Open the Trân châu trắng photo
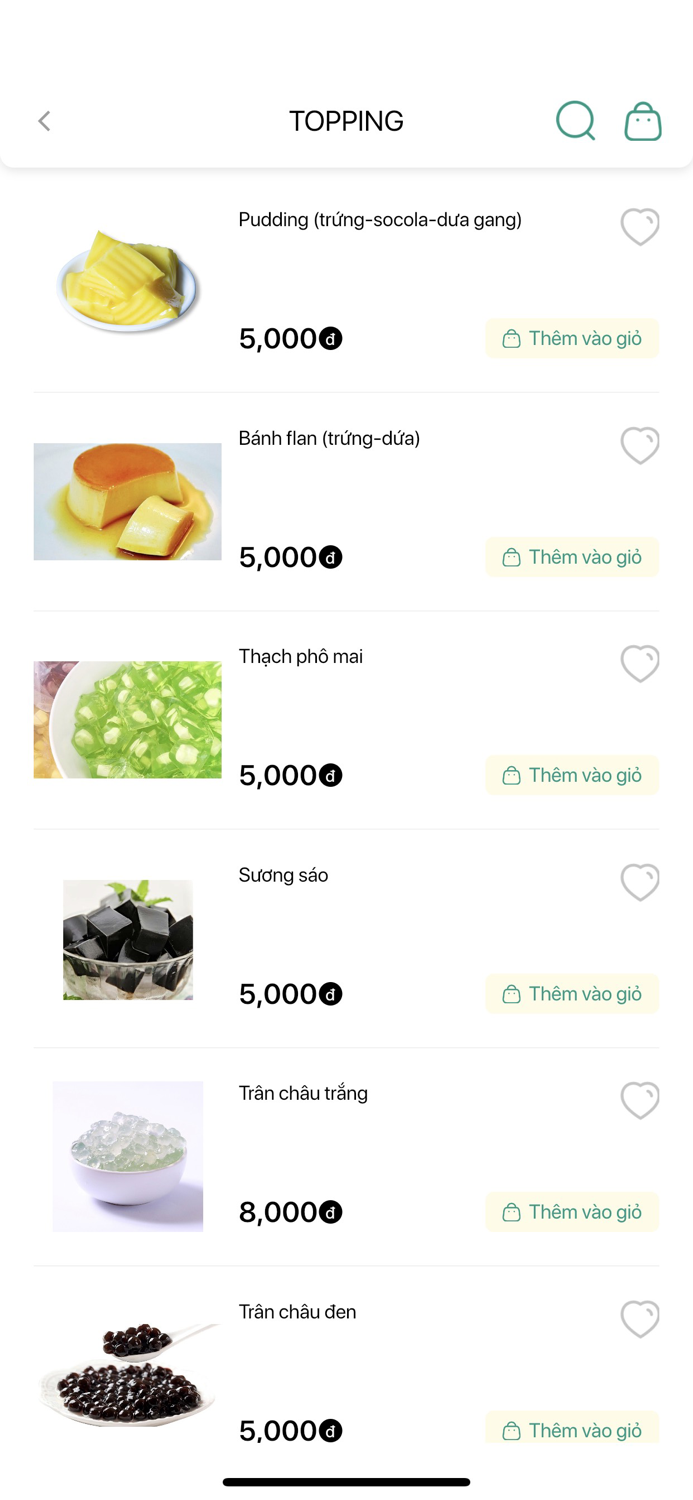The width and height of the screenshot is (693, 1500). (128, 1156)
